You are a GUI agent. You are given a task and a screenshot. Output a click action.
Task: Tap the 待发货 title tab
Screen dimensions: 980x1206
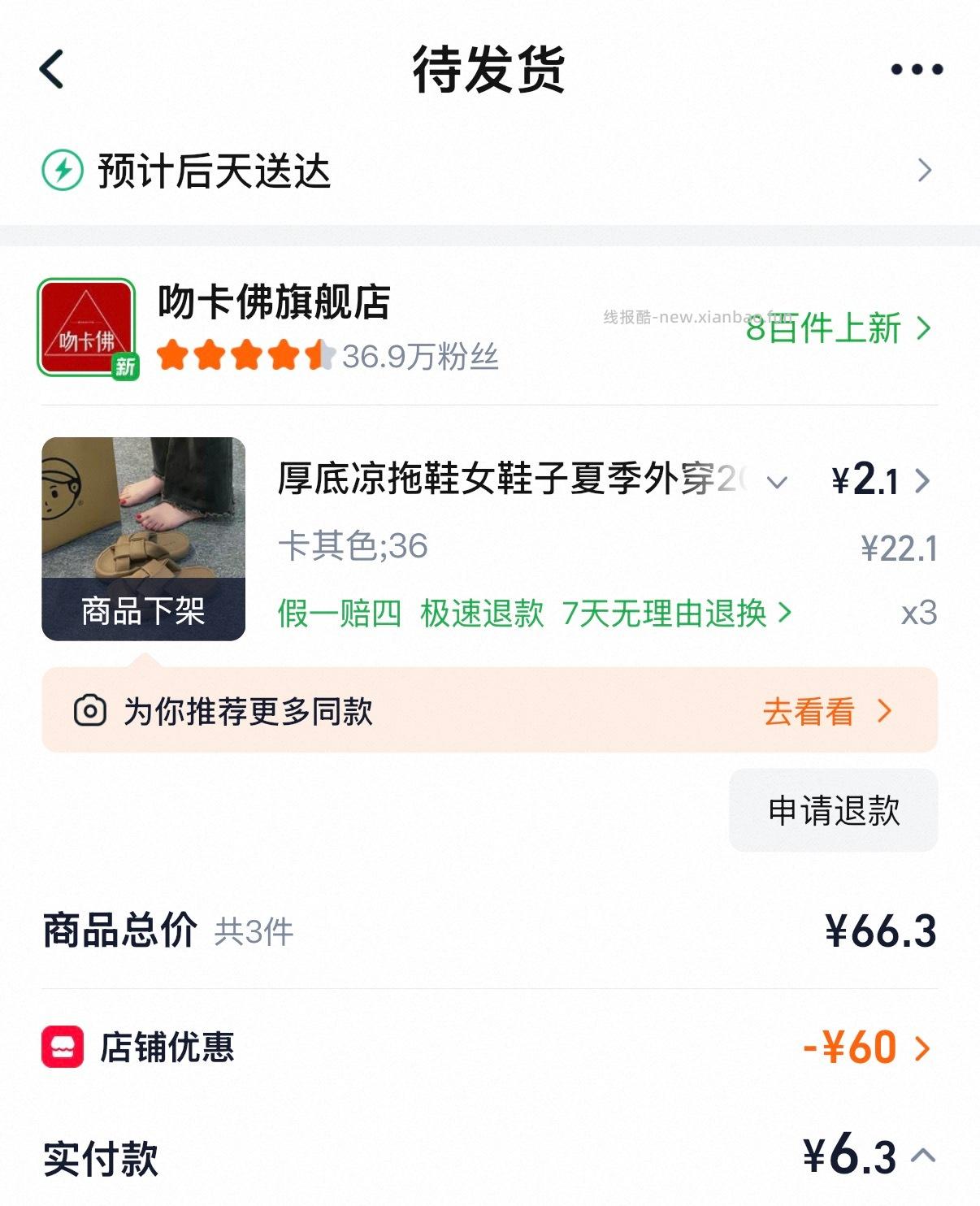click(x=490, y=72)
